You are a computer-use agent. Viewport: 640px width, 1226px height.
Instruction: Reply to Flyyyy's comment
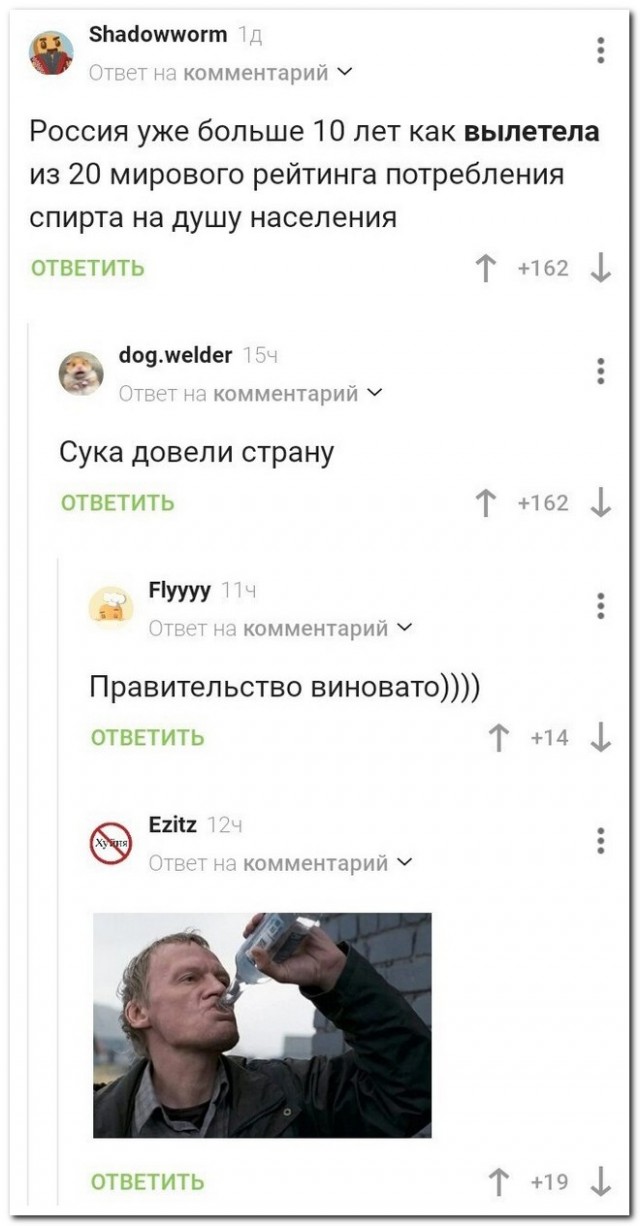(x=148, y=738)
